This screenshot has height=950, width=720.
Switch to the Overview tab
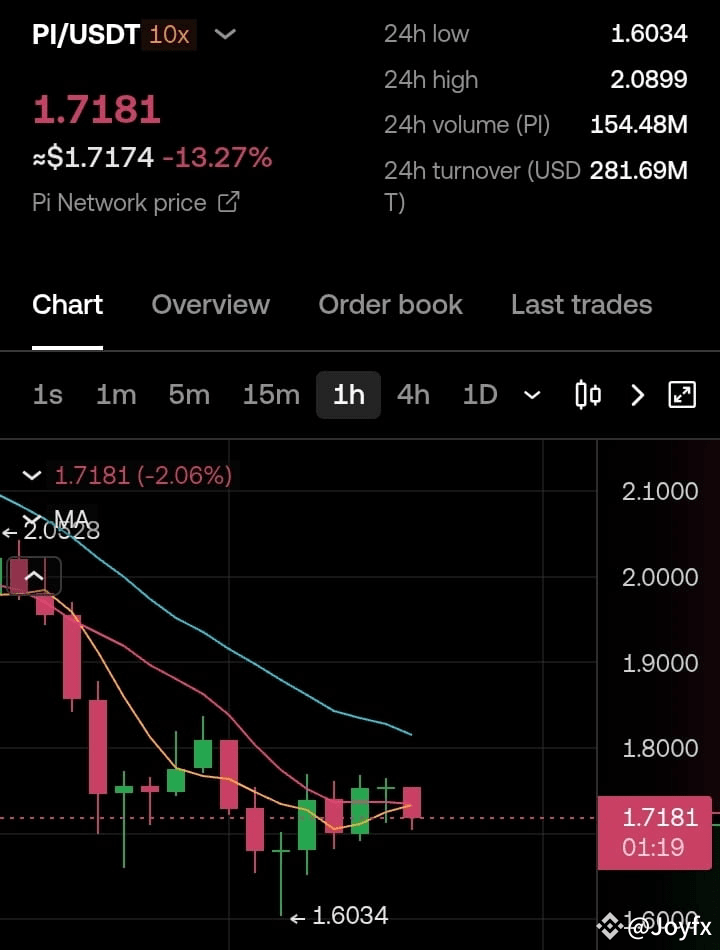coord(210,305)
